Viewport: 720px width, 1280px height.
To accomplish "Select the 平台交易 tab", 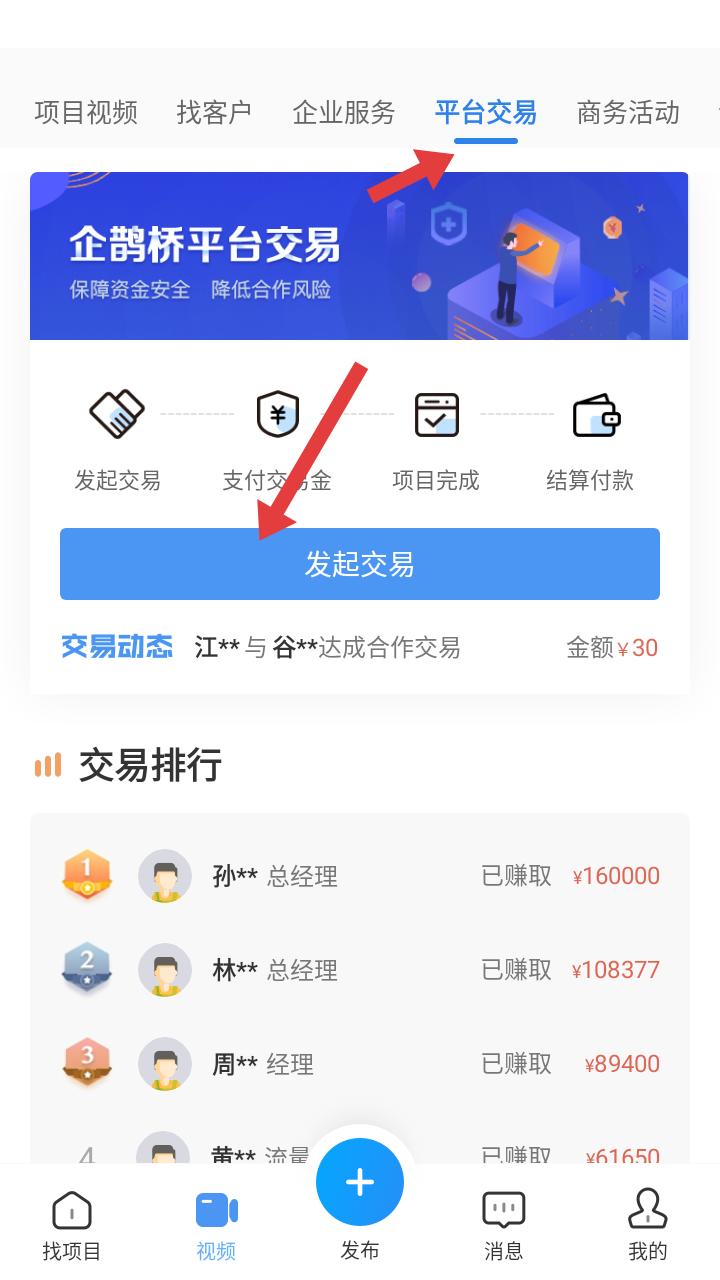I will coord(486,112).
